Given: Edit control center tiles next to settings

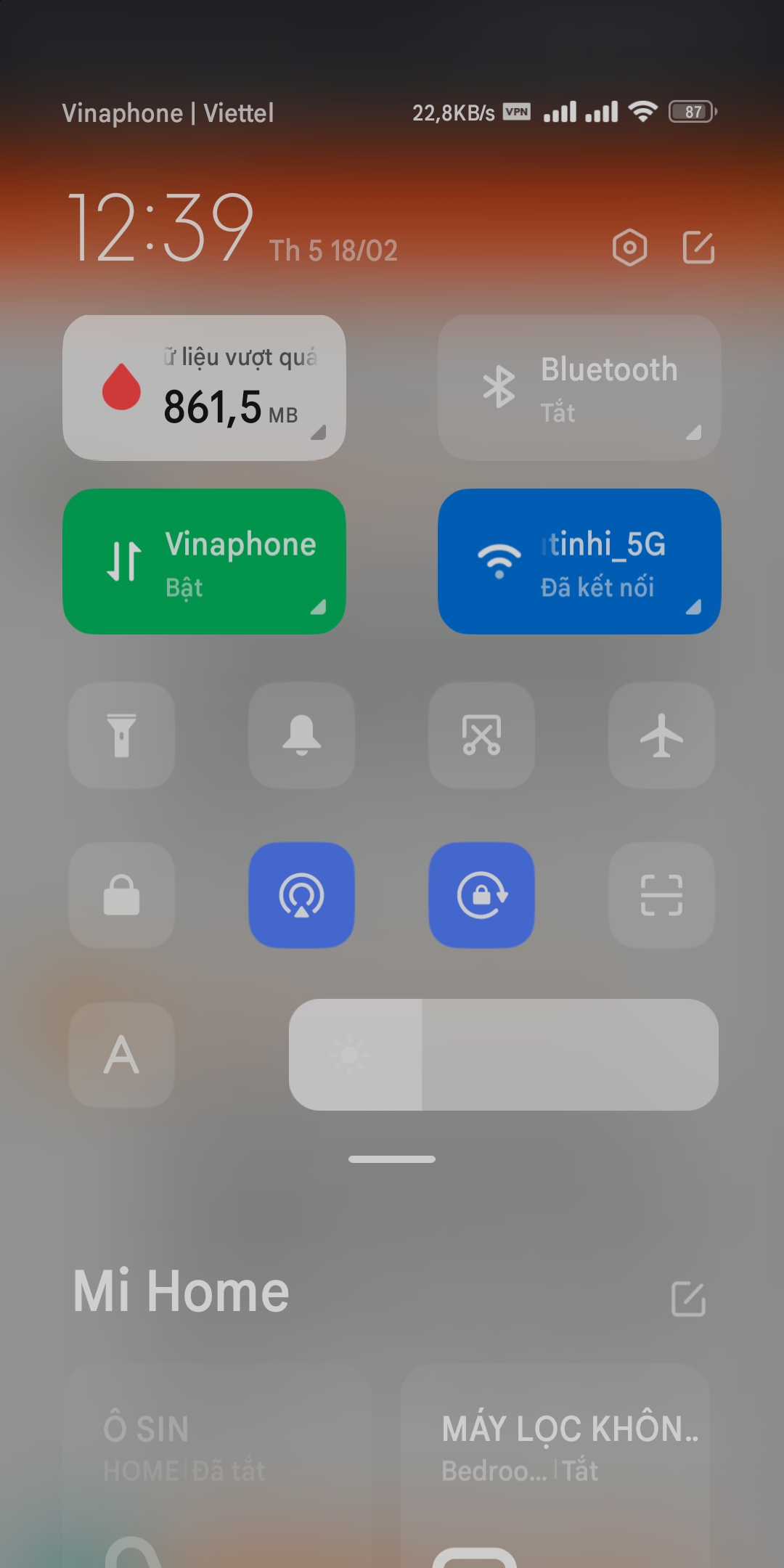Looking at the screenshot, I should [698, 248].
